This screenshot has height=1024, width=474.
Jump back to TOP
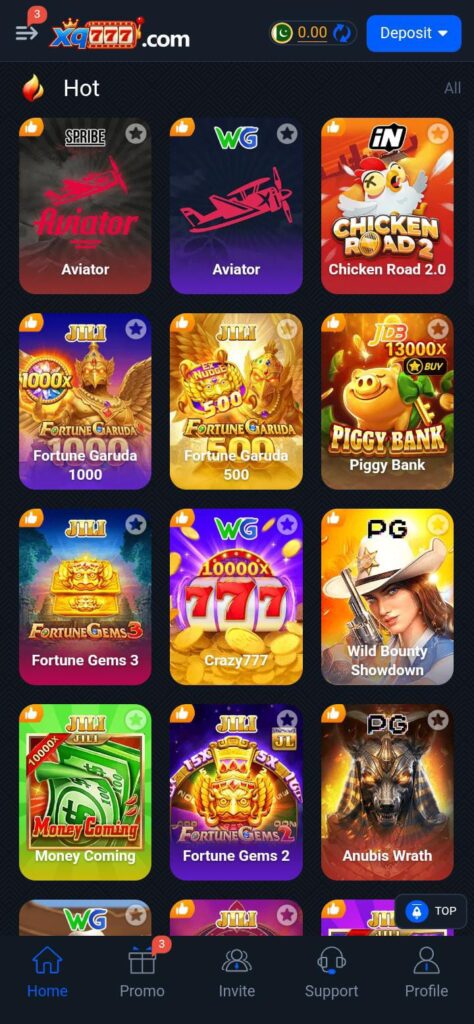coord(432,911)
